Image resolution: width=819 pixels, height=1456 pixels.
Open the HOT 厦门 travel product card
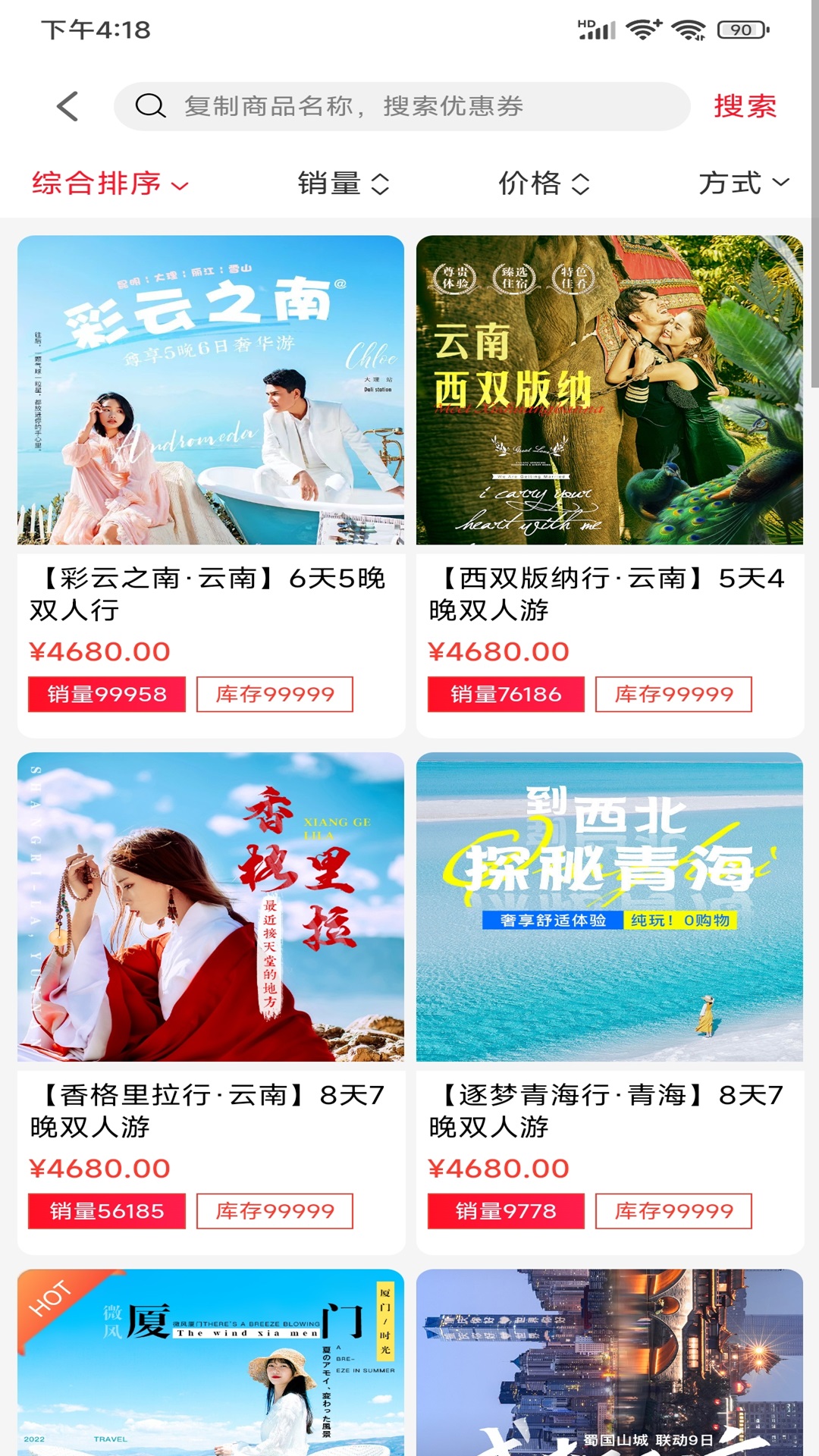[211, 1365]
